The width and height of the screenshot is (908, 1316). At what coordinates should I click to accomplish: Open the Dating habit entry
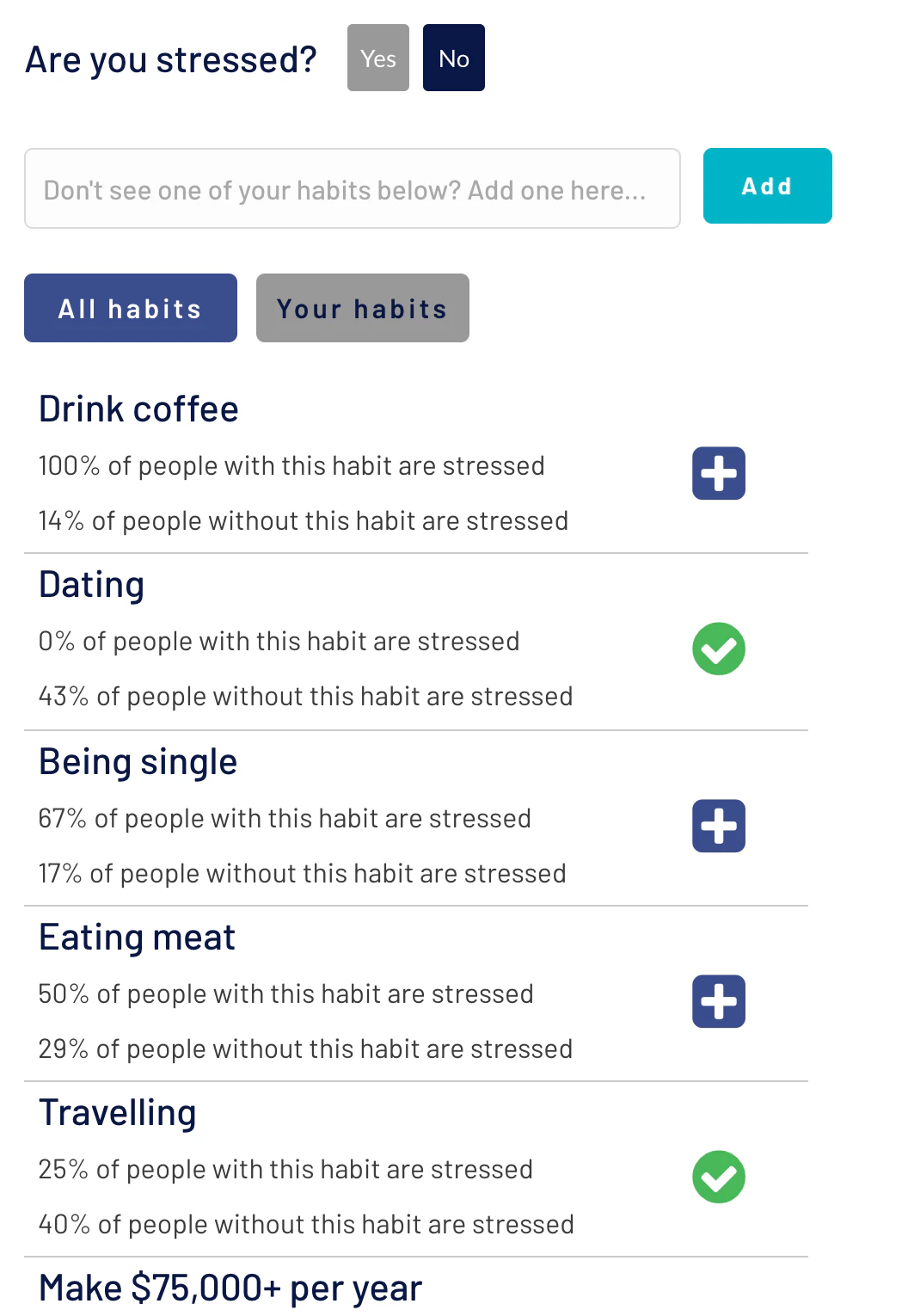tap(90, 584)
